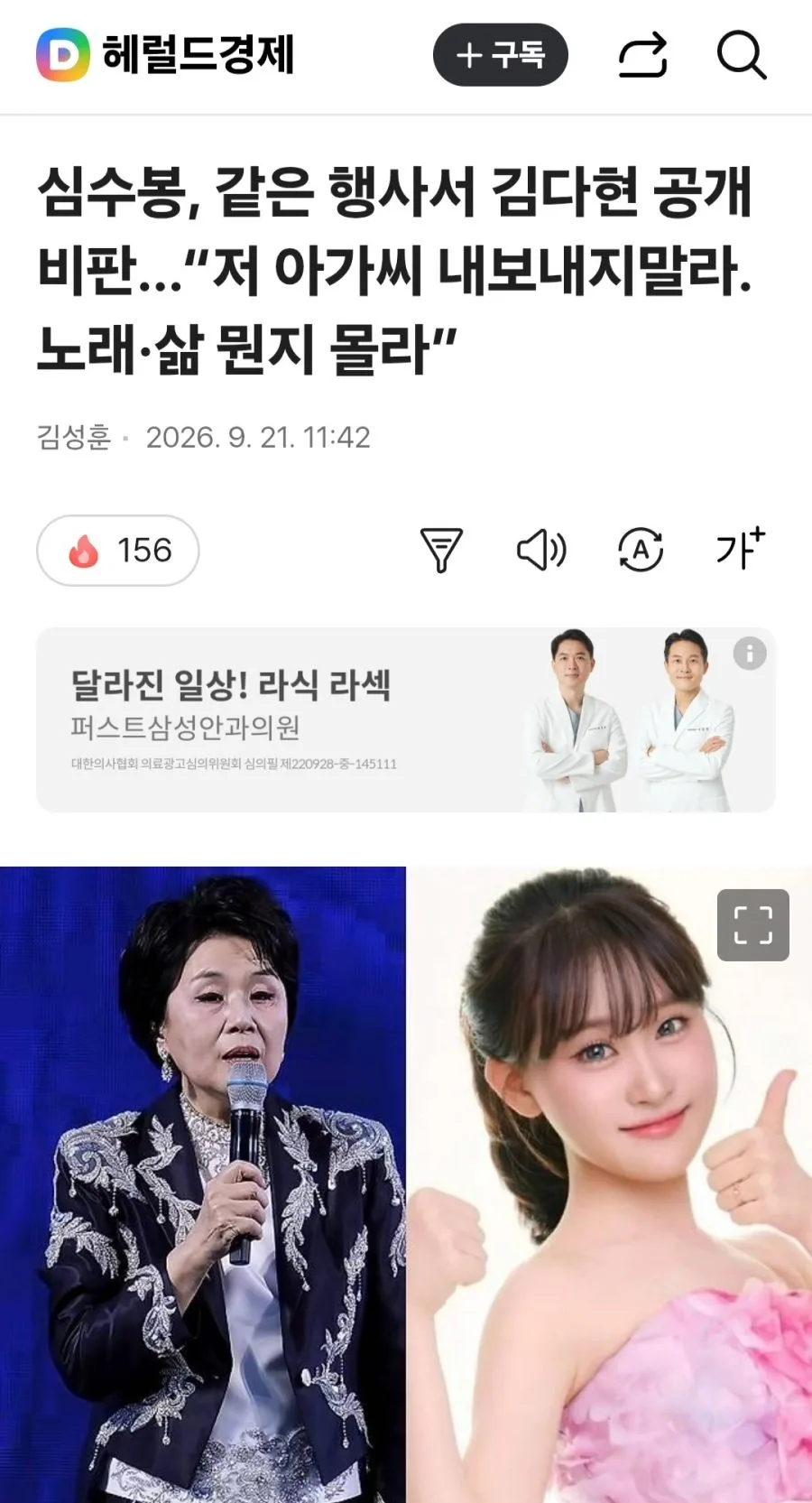812x1503 pixels.
Task: Open the 퍼스트삼성안과의원 ad banner
Action: pyautogui.click(x=406, y=719)
